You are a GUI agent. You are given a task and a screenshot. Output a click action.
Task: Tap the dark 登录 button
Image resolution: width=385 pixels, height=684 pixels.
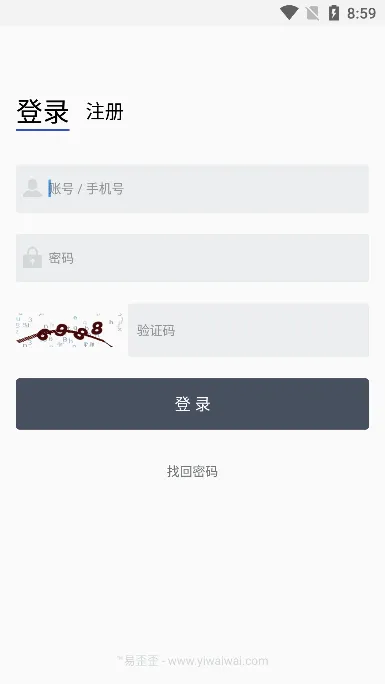[192, 404]
